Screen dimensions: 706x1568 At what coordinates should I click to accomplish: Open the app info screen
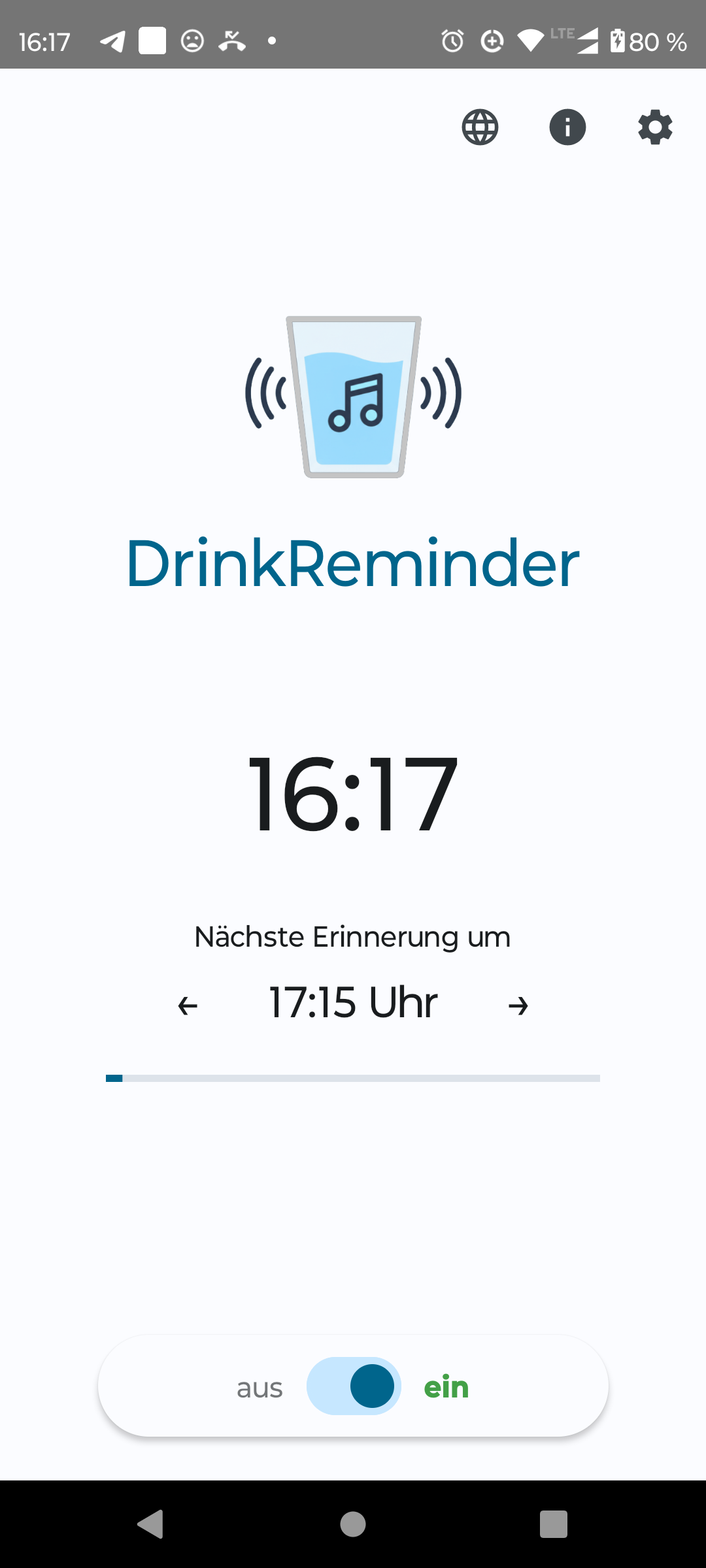[567, 127]
